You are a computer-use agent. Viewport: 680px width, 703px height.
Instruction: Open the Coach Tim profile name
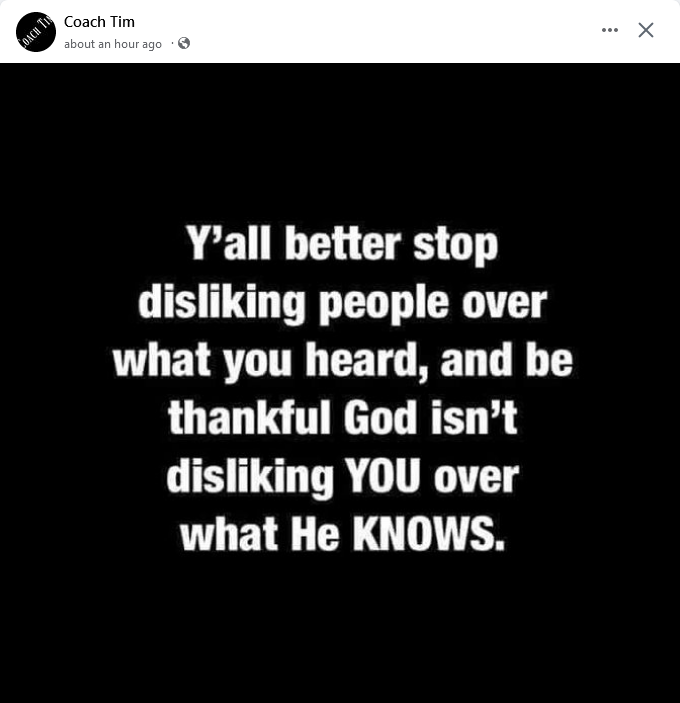click(x=99, y=21)
